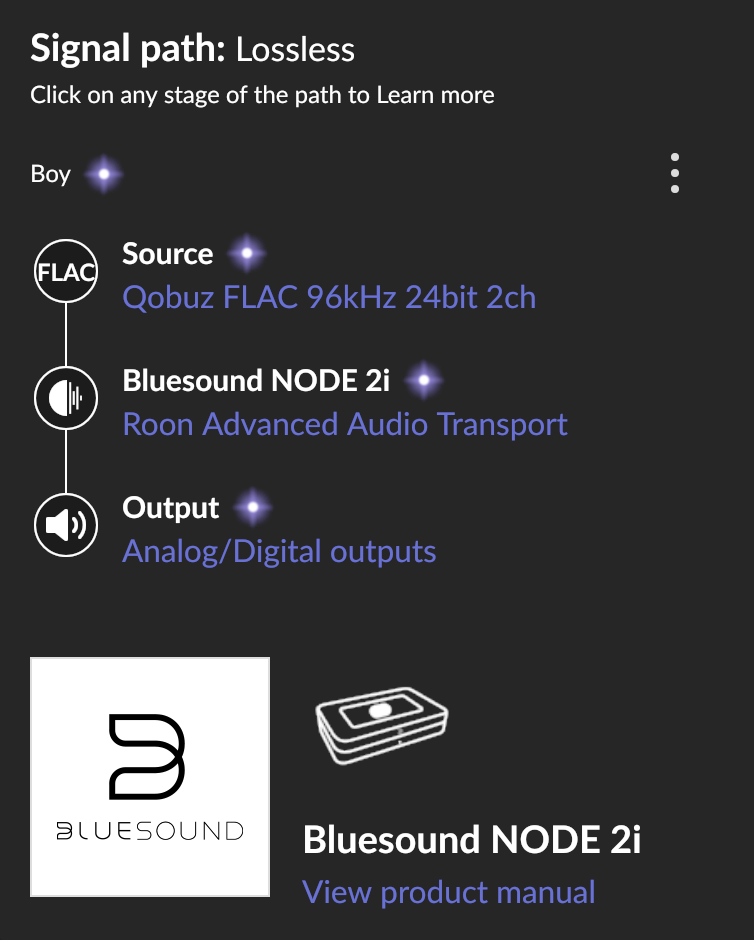Screen dimensions: 754x940
Task: Tap the Analog/Digital outputs stage
Action: click(279, 551)
